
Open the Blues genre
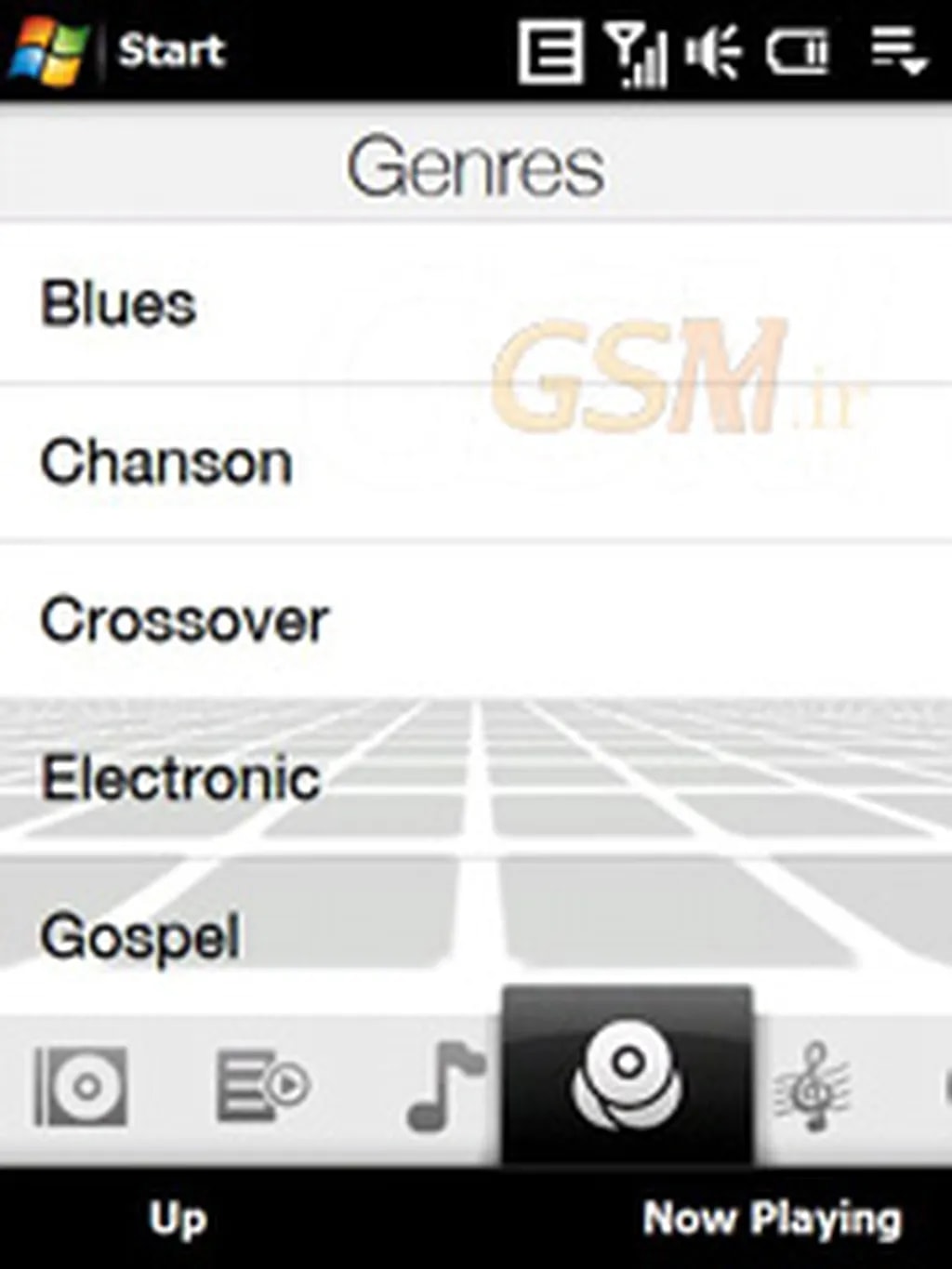119,304
